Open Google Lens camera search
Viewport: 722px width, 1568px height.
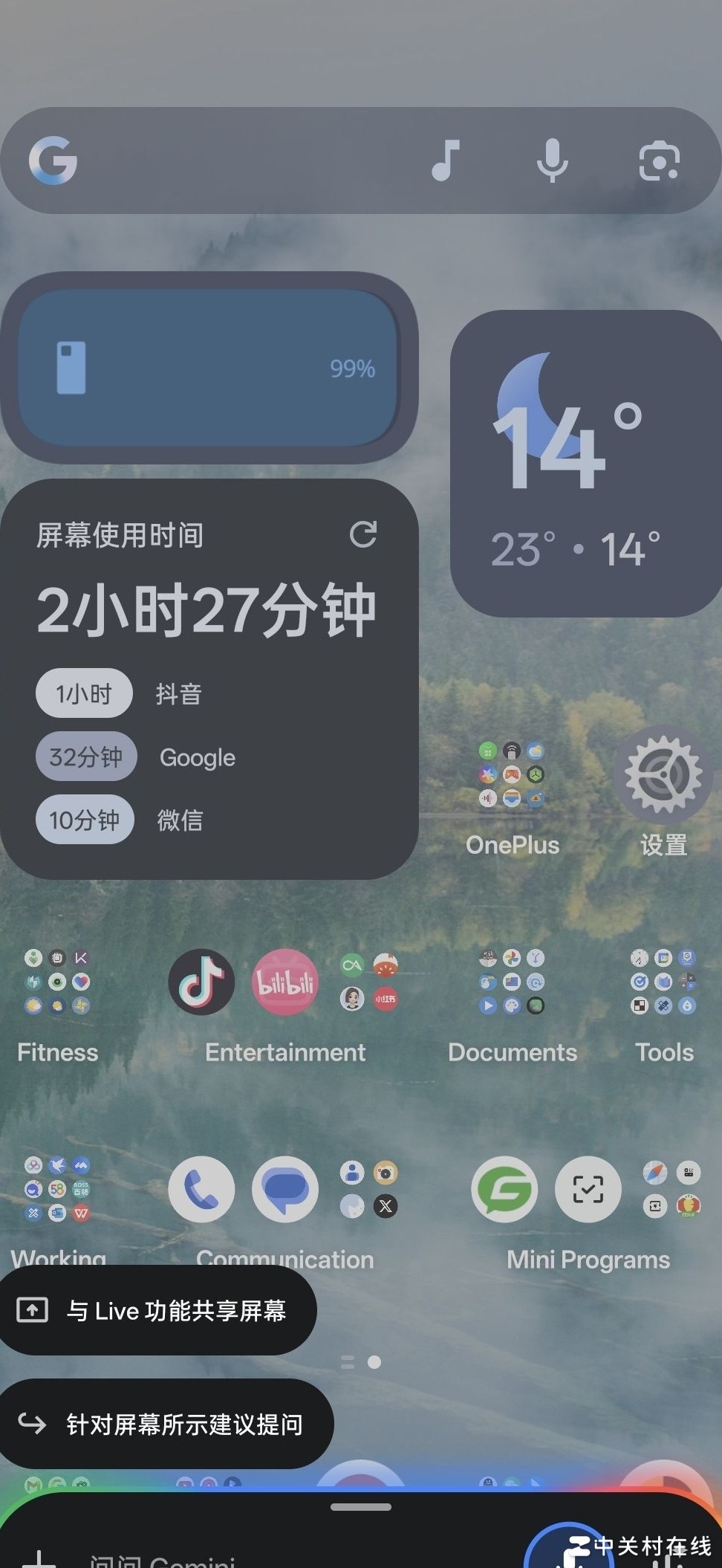(x=659, y=161)
